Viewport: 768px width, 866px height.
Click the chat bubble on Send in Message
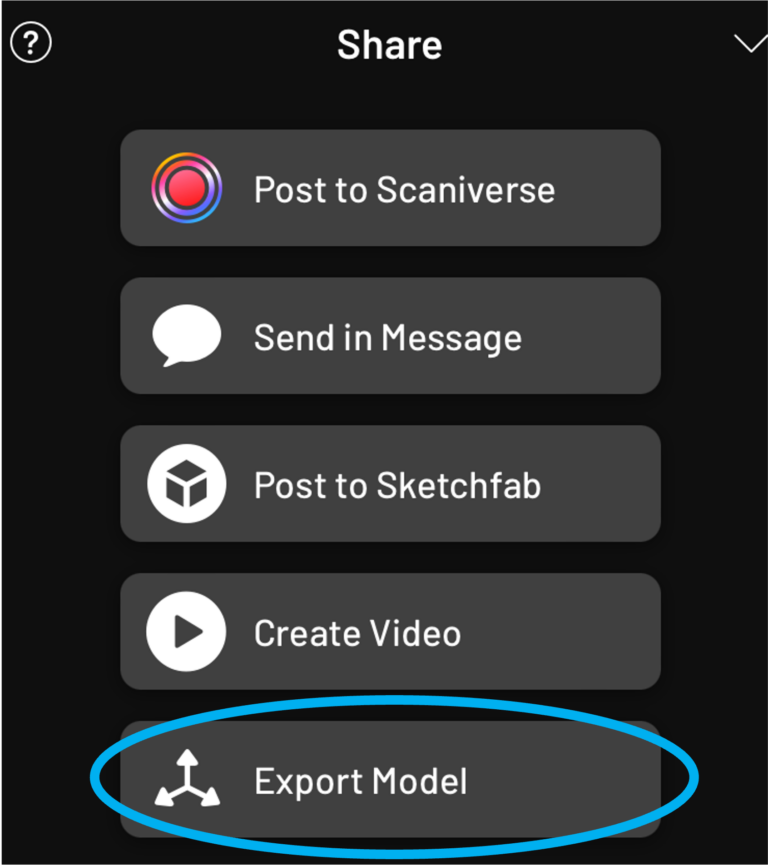click(185, 336)
